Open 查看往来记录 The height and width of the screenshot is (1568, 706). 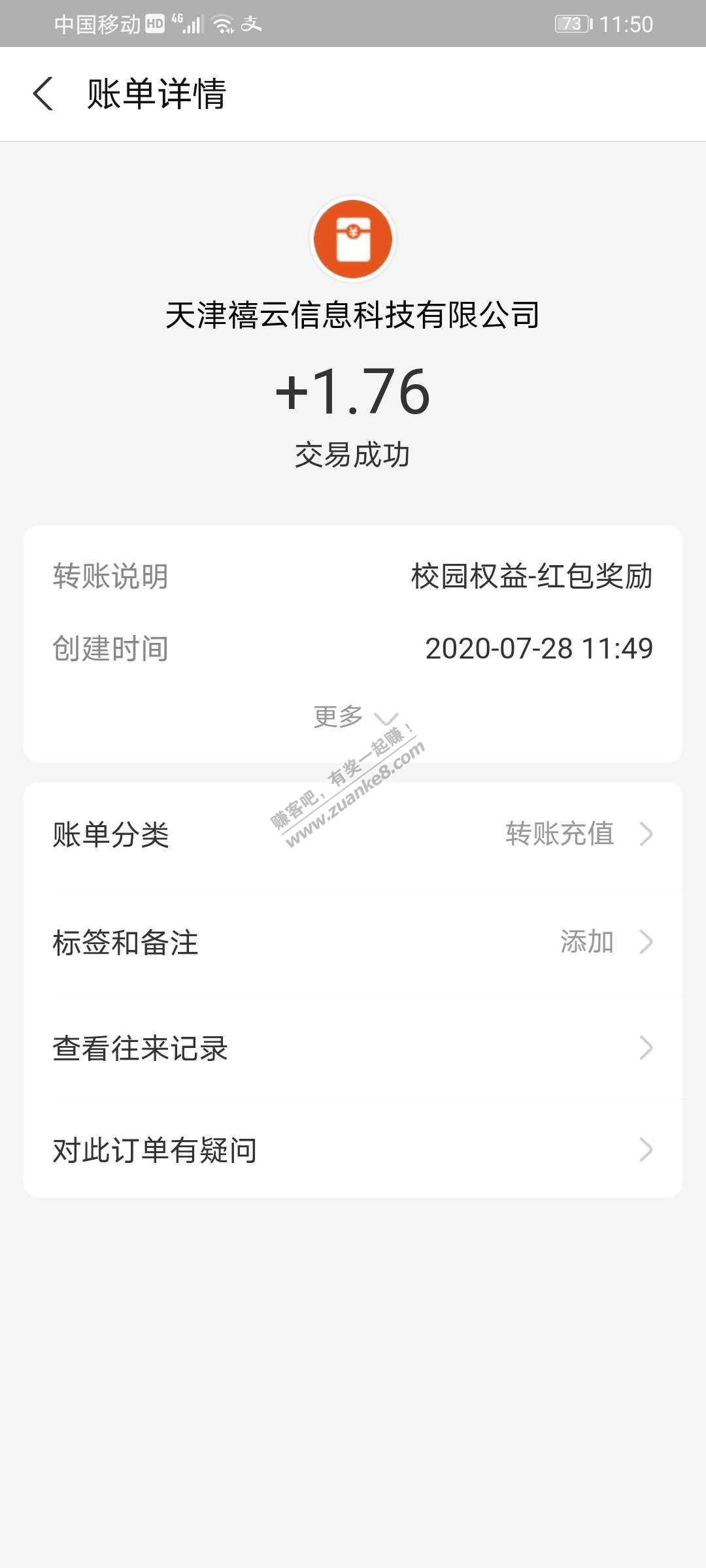tap(353, 1048)
